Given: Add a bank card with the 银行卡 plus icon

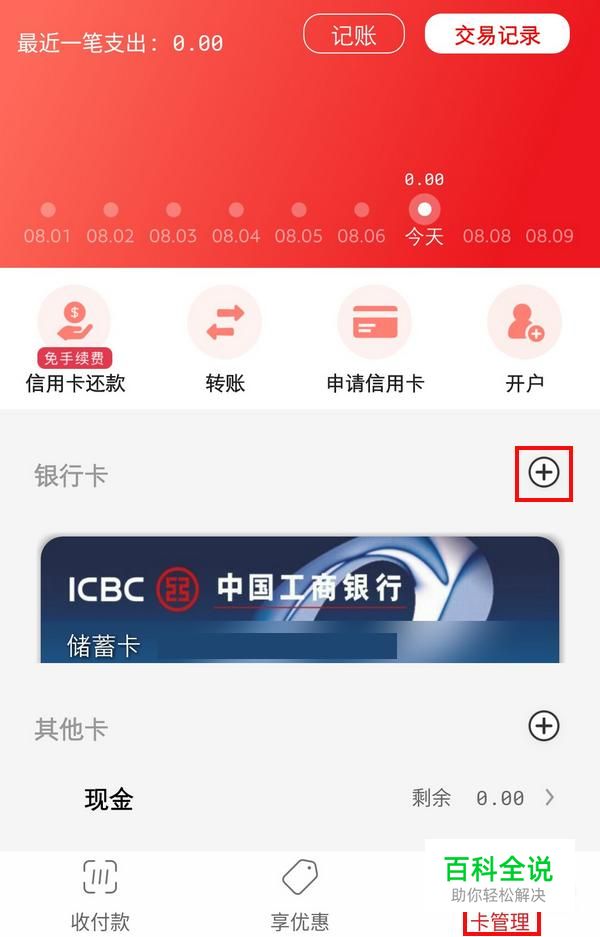Looking at the screenshot, I should (x=544, y=473).
